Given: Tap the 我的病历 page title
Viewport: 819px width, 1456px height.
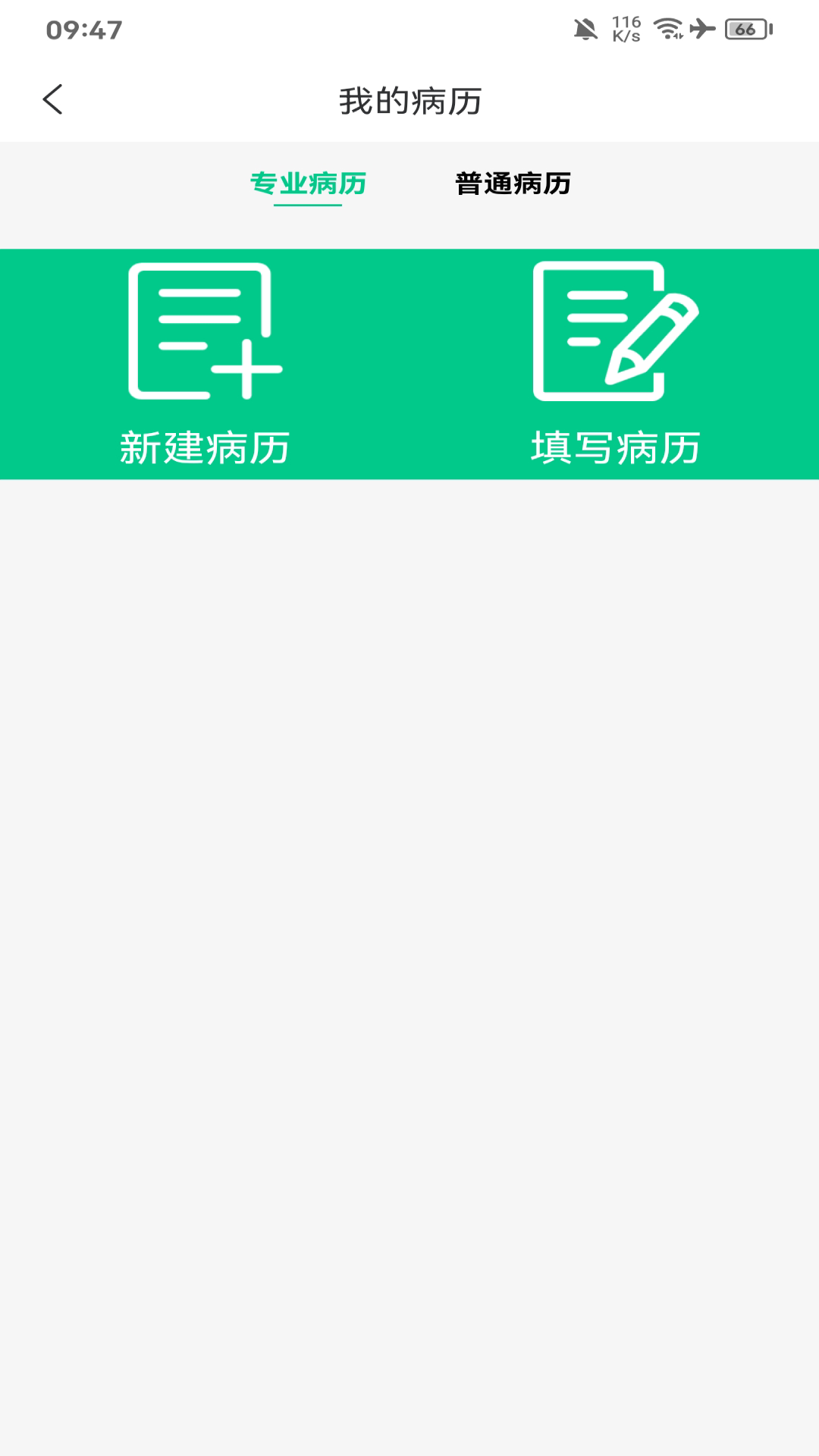Looking at the screenshot, I should click(409, 99).
